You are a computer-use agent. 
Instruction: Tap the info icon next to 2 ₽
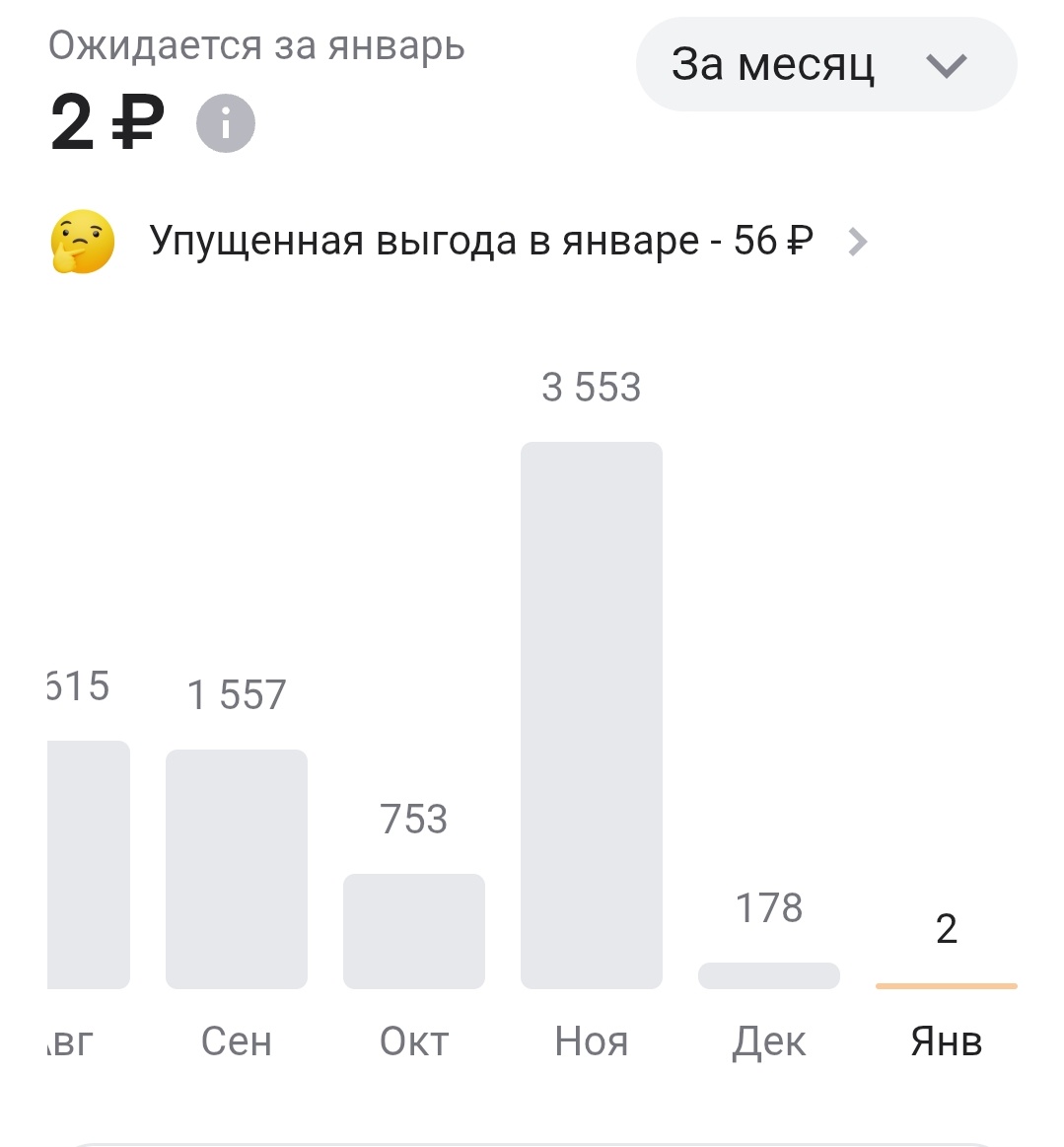(x=226, y=124)
